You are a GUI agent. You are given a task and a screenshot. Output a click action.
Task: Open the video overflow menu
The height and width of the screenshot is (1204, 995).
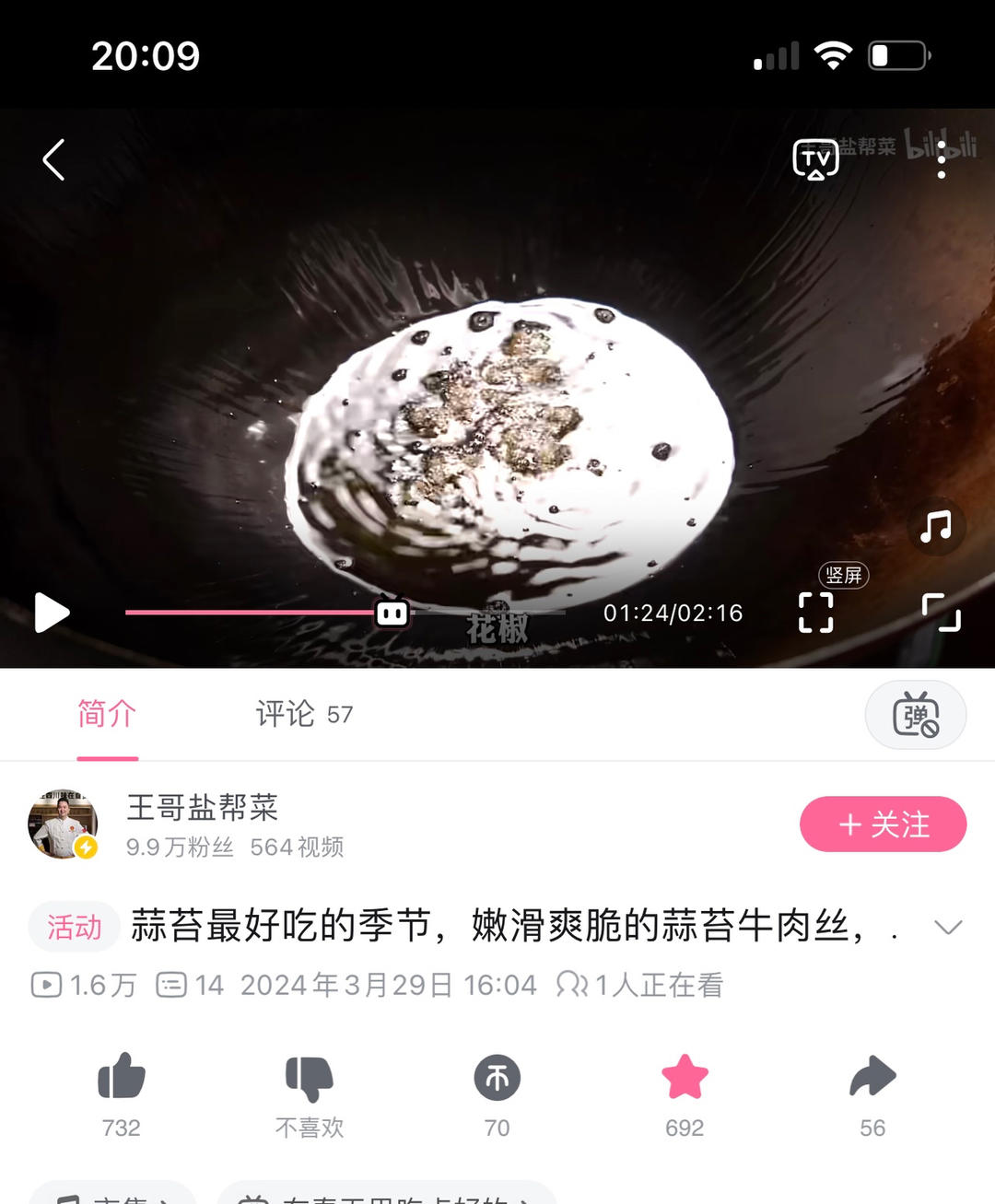(x=941, y=160)
